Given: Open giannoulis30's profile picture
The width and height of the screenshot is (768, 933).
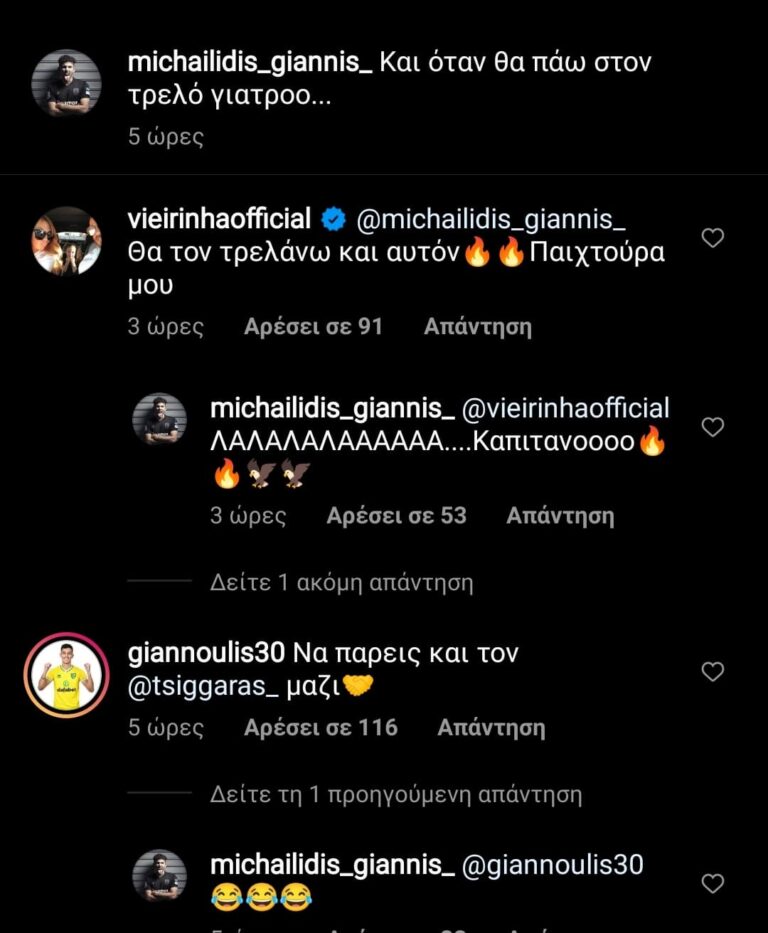Looking at the screenshot, I should pyautogui.click(x=67, y=675).
